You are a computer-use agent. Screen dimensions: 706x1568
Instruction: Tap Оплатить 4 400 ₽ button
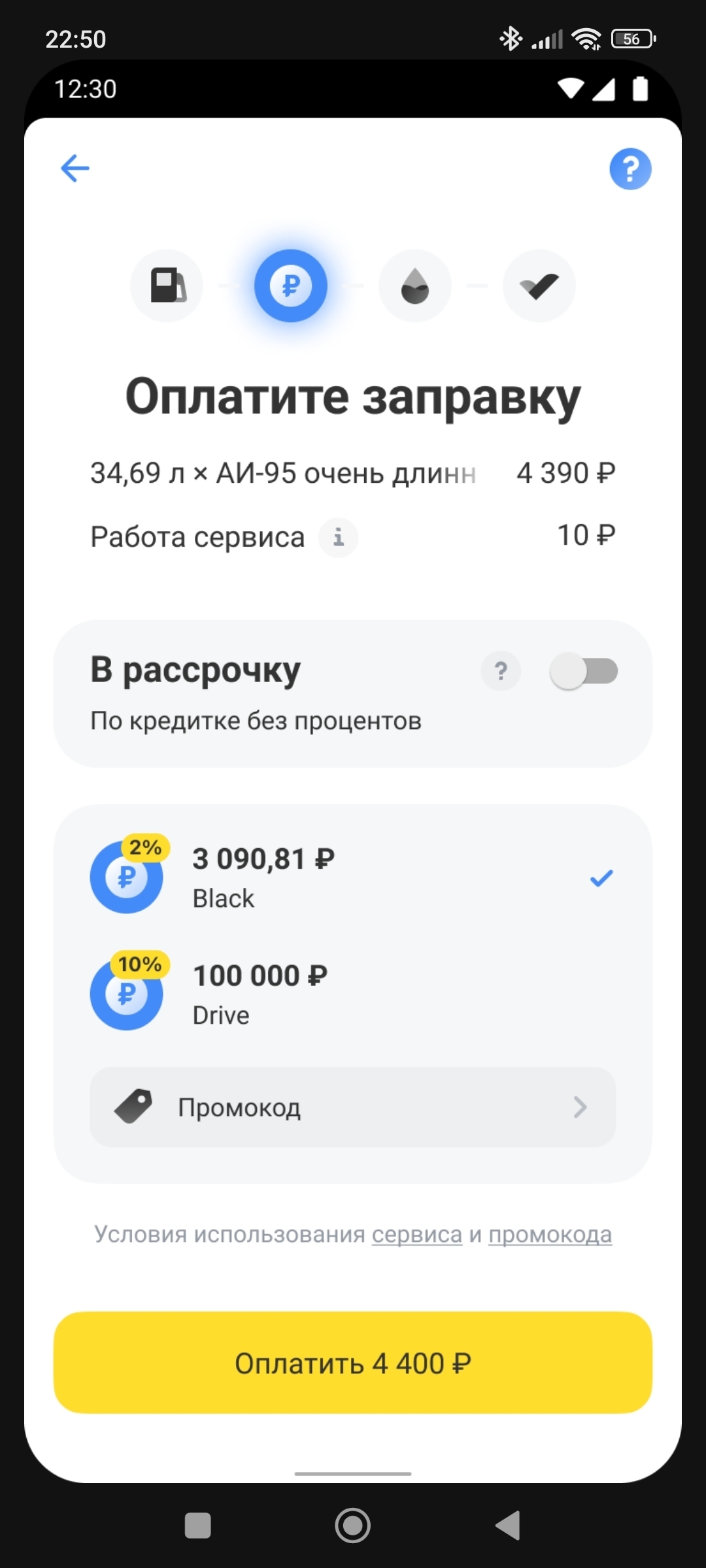[353, 1363]
